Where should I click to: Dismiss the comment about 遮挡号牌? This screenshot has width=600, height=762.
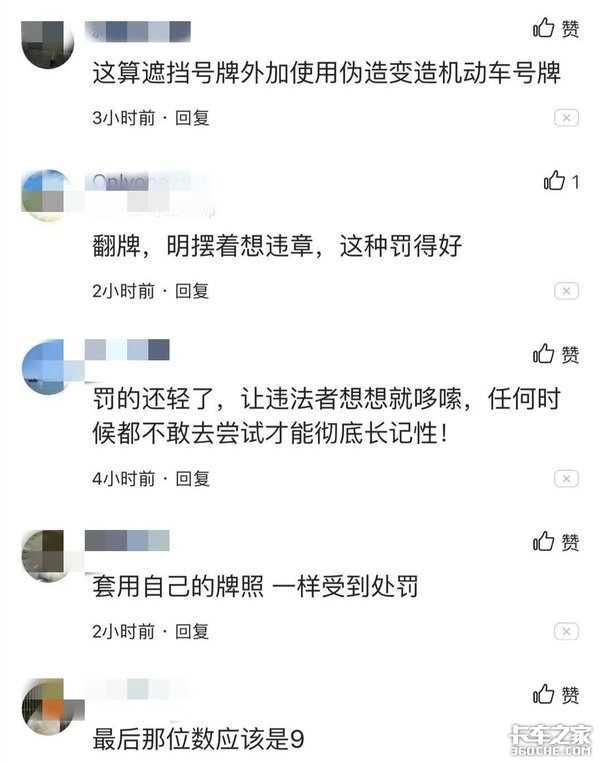[x=566, y=118]
